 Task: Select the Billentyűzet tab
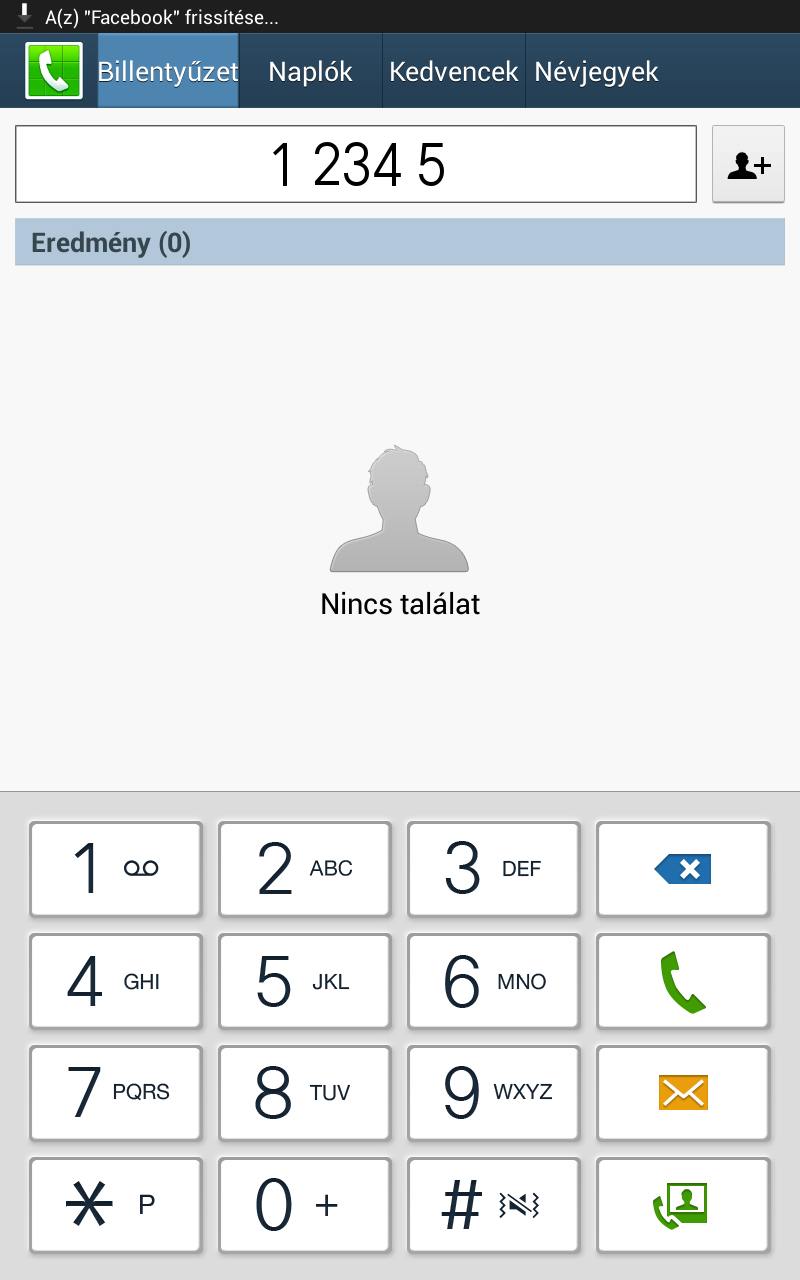(168, 72)
